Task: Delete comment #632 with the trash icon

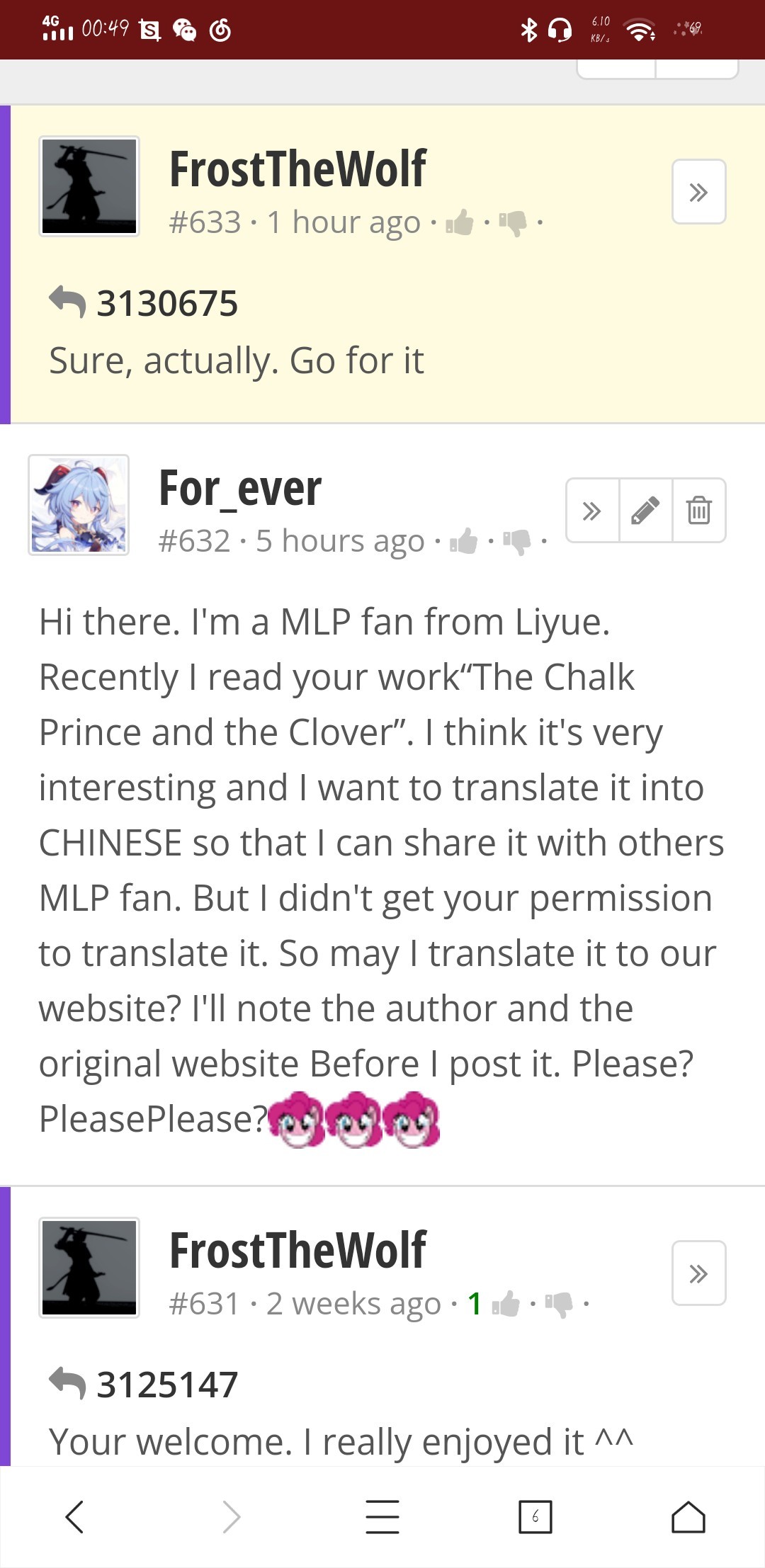Action: pyautogui.click(x=698, y=511)
